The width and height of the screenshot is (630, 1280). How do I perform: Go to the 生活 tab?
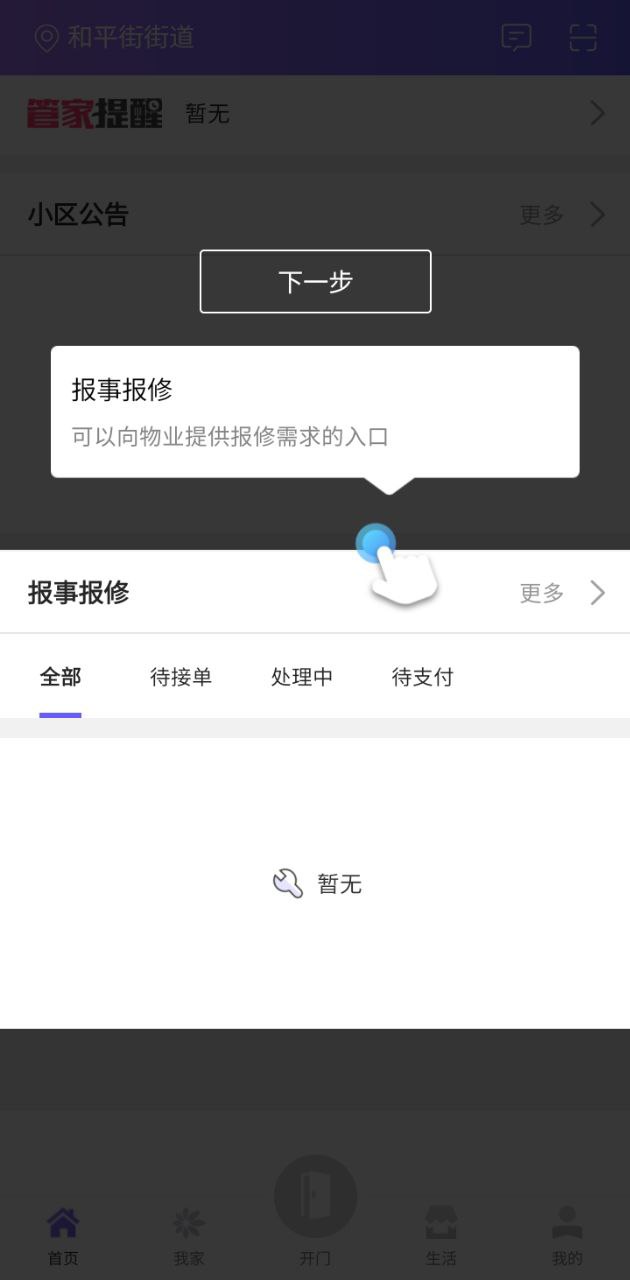point(441,1235)
